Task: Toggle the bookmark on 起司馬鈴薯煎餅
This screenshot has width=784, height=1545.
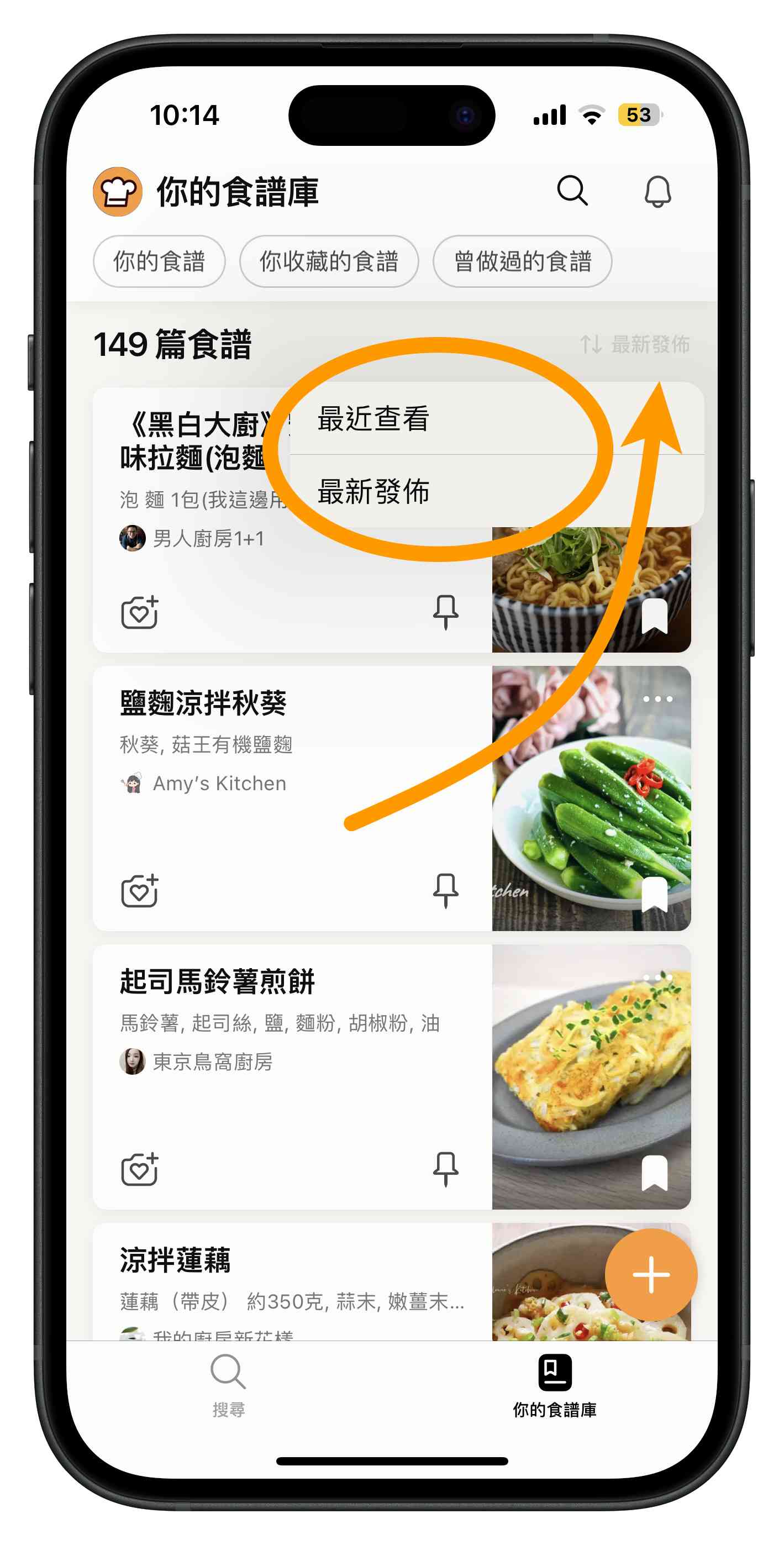Action: pos(654,1173)
